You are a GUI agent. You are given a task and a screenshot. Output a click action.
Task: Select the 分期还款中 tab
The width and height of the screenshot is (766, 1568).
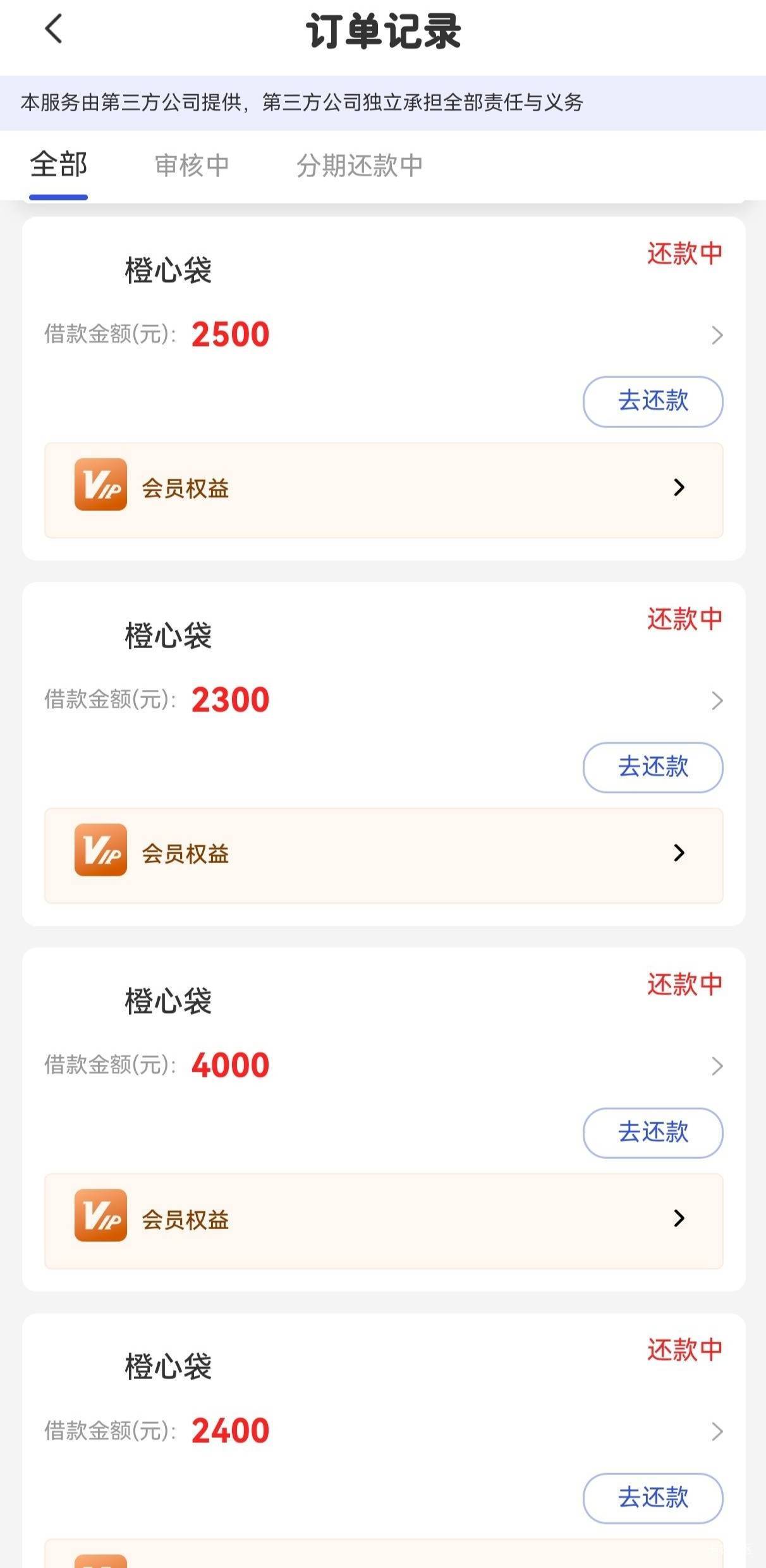click(x=359, y=166)
